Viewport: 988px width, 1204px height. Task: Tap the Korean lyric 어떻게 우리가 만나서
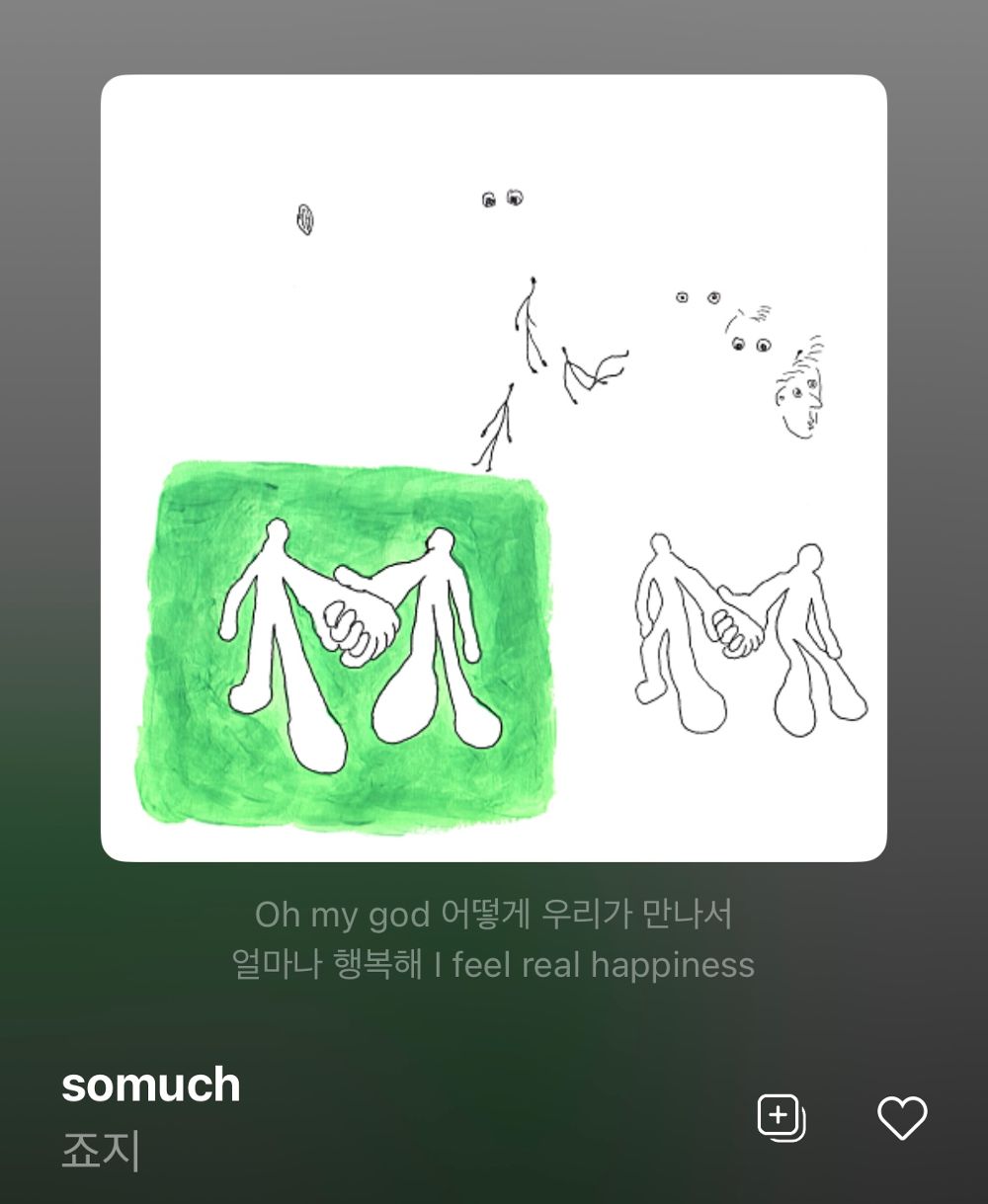[593, 916]
